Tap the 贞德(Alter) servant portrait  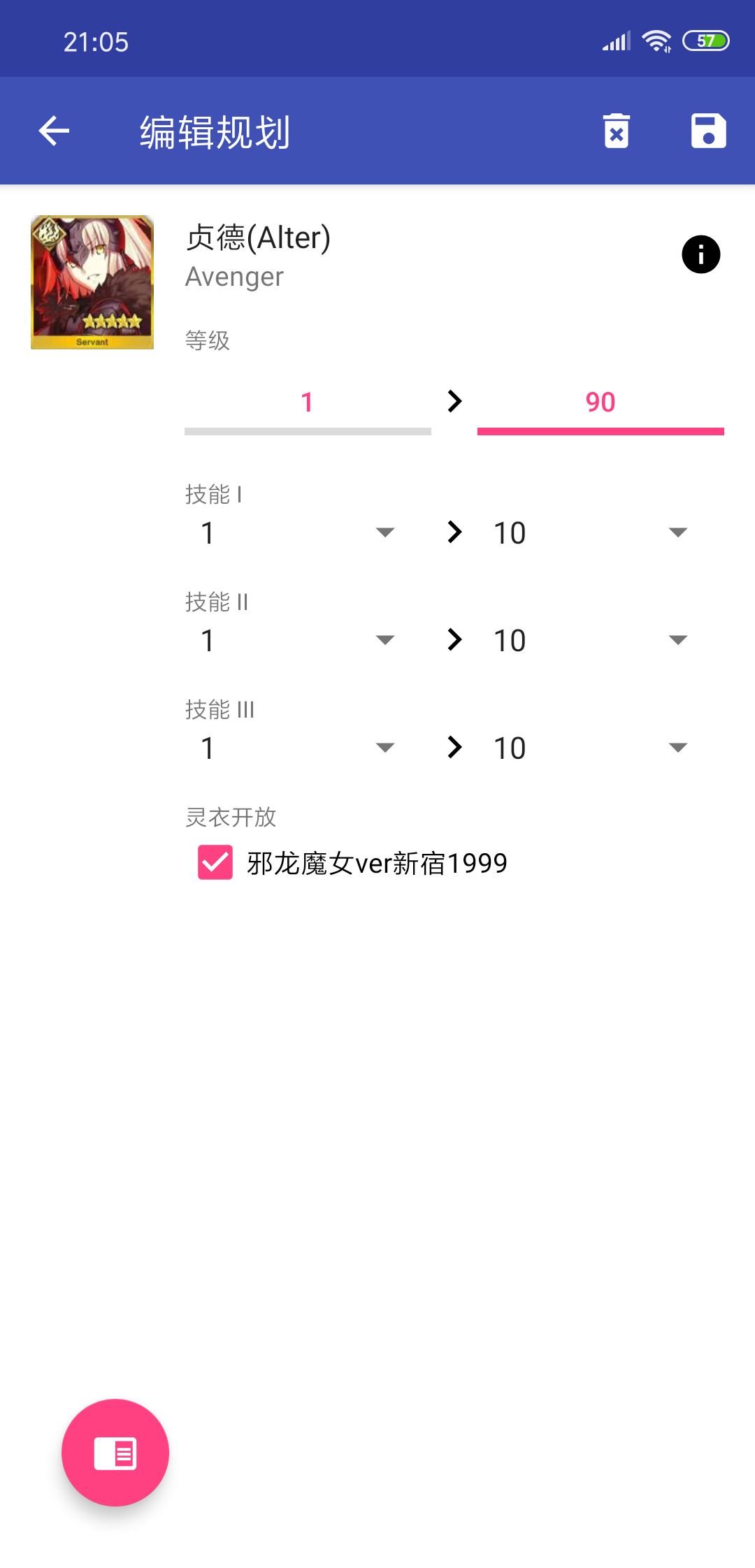click(x=92, y=282)
